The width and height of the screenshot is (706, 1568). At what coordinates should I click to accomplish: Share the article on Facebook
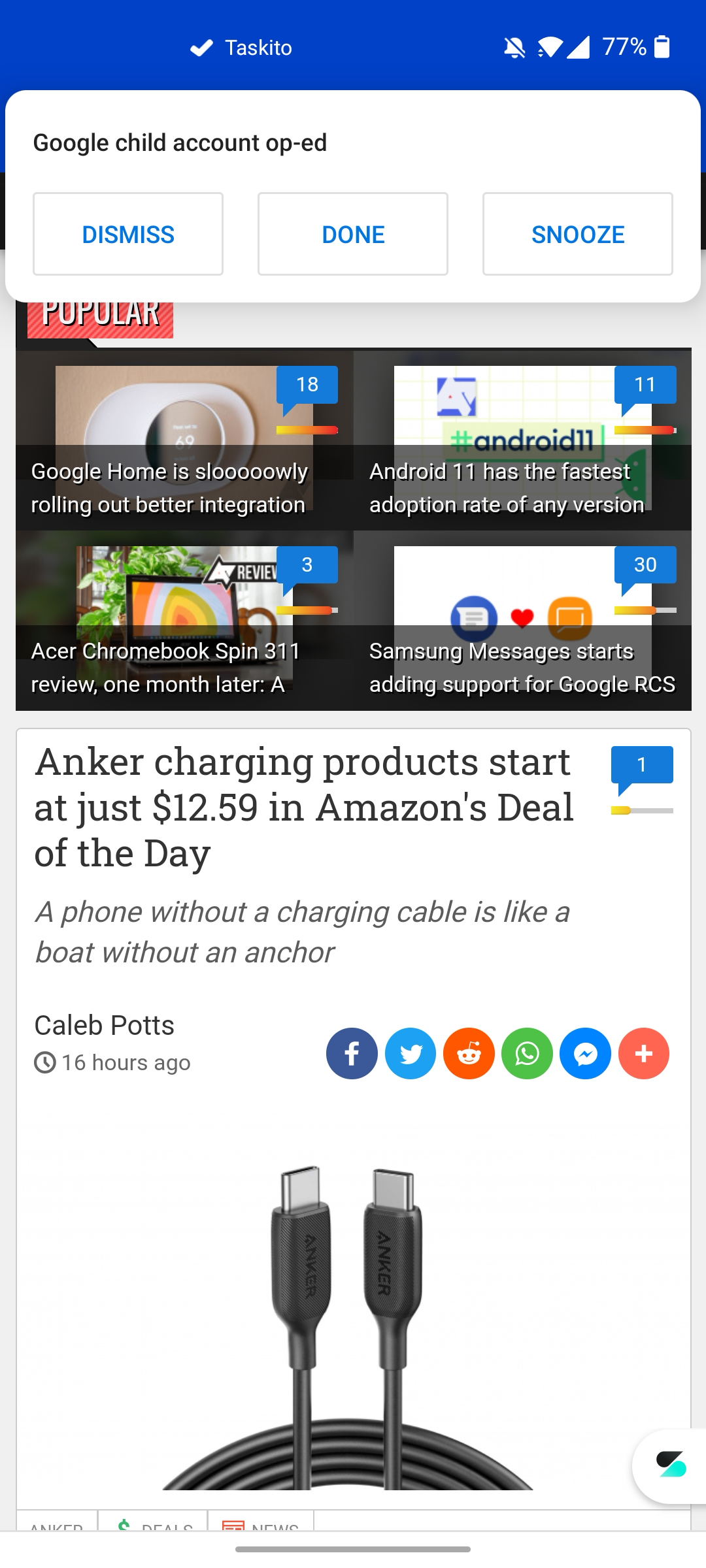352,1053
